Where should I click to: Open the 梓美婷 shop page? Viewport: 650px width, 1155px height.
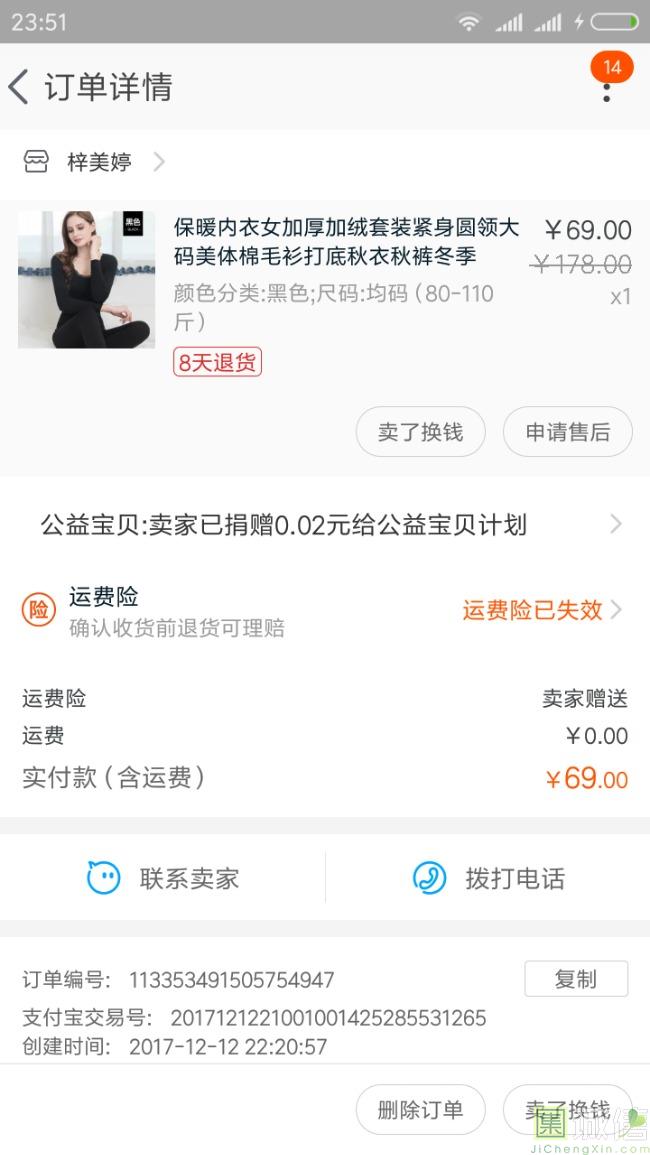tap(98, 162)
